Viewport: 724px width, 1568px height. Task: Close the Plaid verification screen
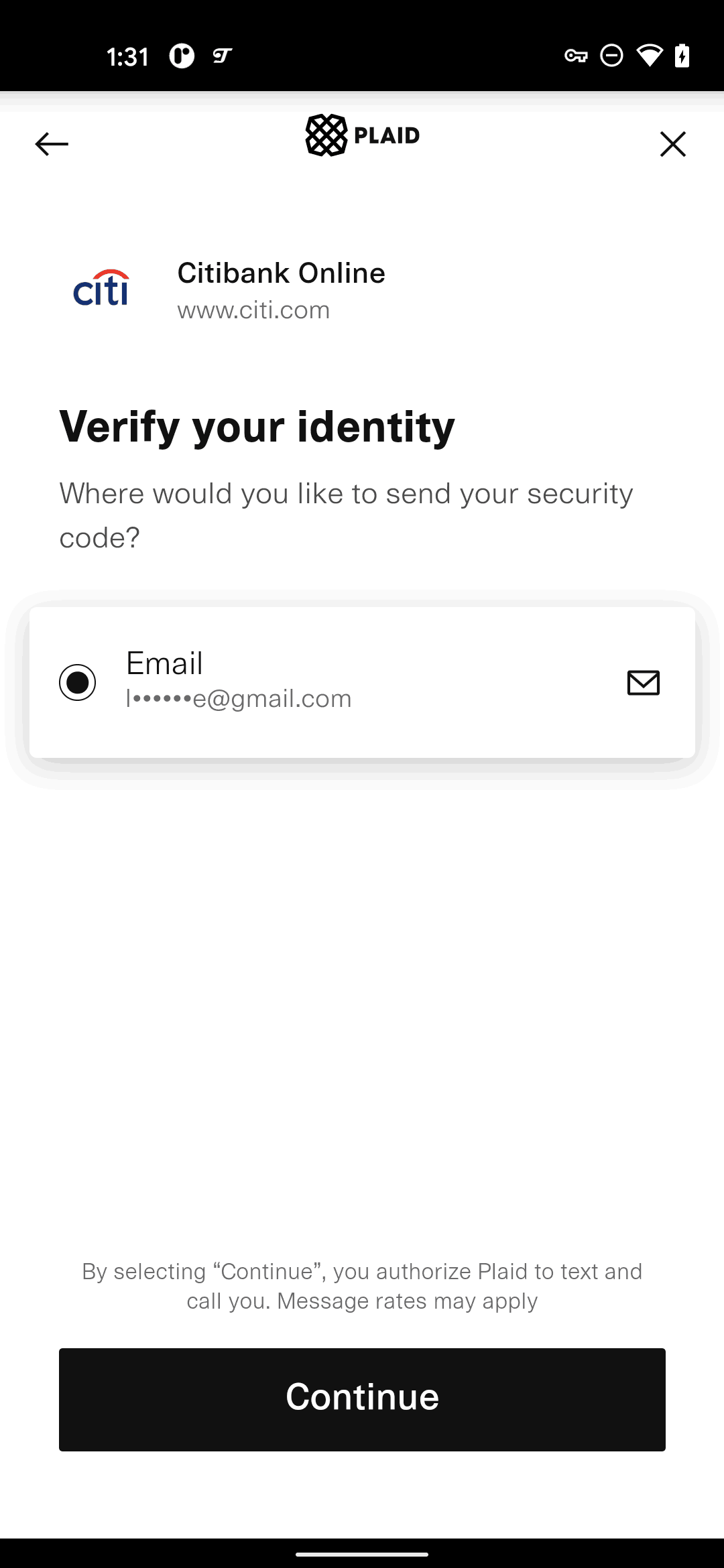[672, 144]
